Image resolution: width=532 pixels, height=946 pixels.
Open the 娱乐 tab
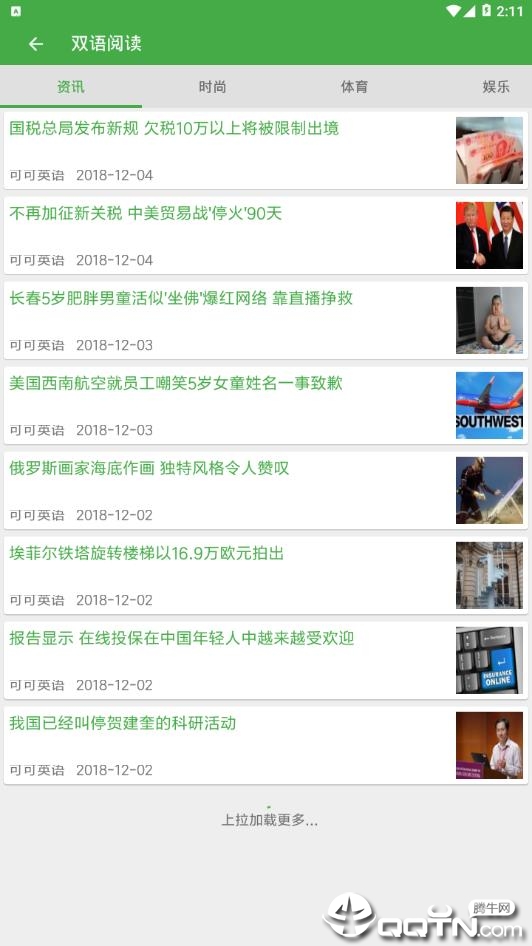(496, 87)
